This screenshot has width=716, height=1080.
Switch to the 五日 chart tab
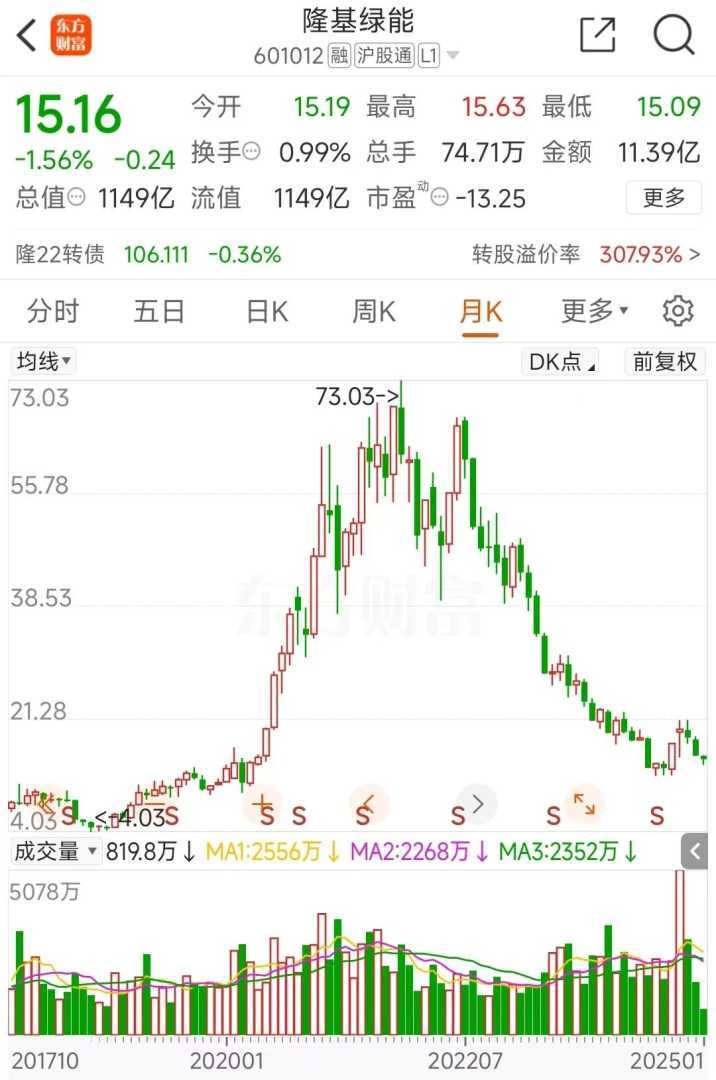click(x=160, y=311)
